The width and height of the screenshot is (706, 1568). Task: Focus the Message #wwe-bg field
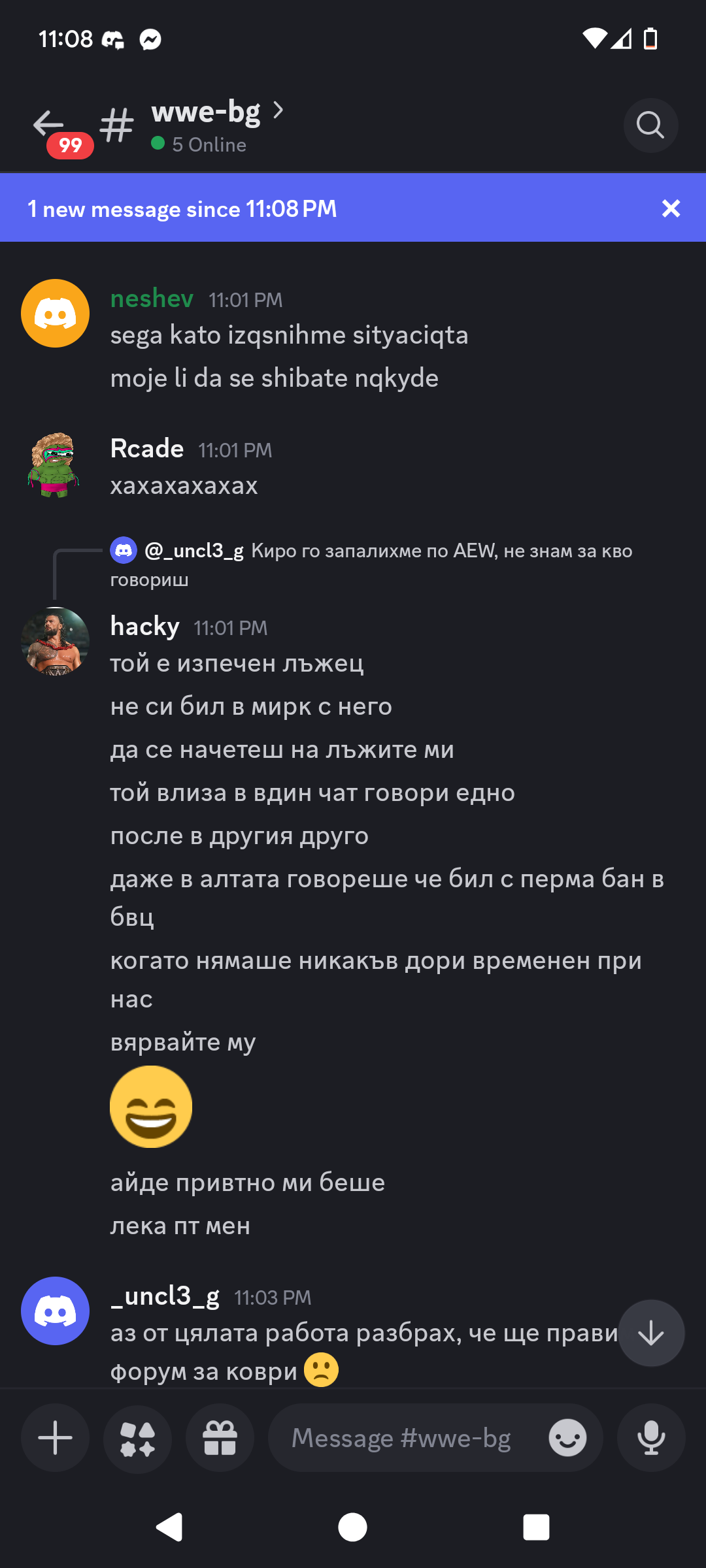[x=405, y=1437]
